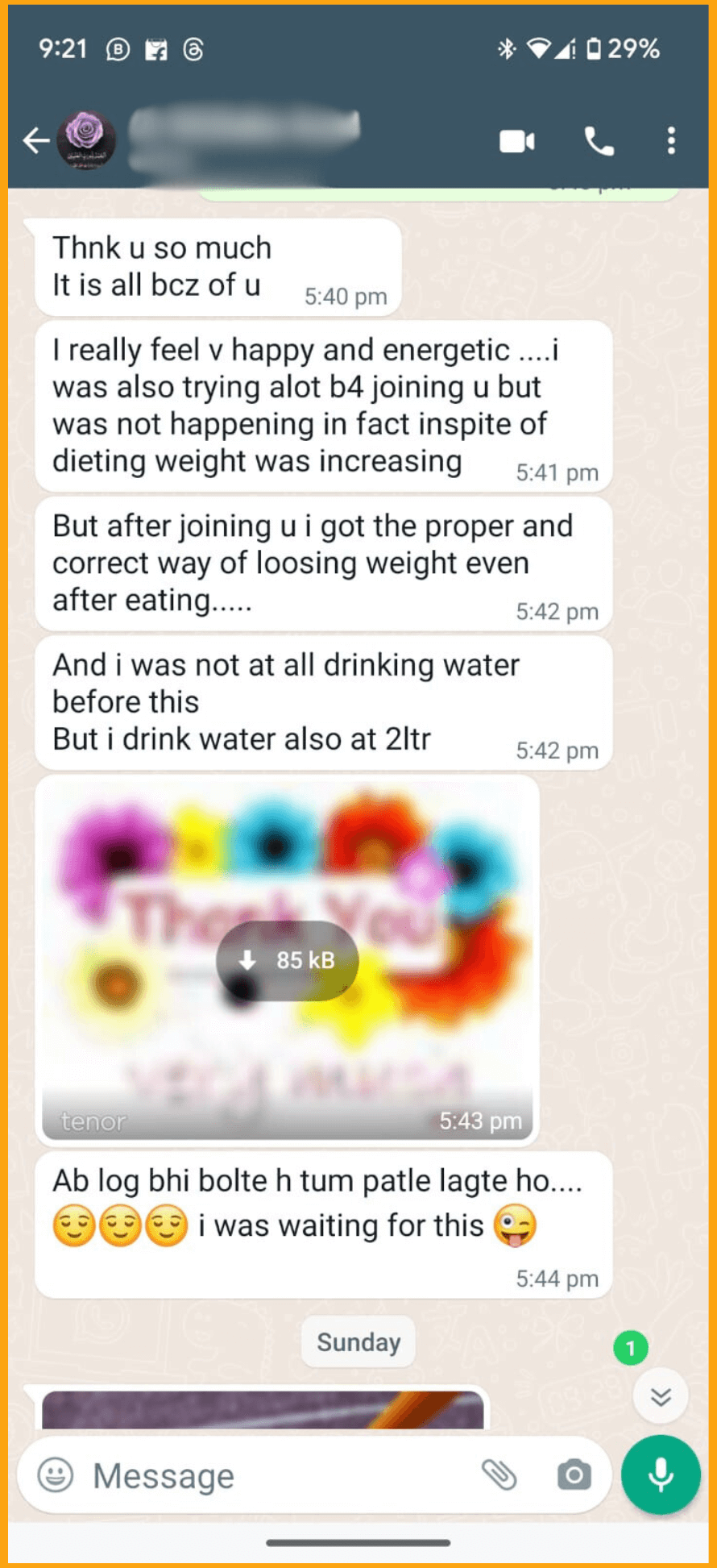The image size is (717, 1568).
Task: Download the 85 kB Thank You GIF
Action: pos(287,960)
